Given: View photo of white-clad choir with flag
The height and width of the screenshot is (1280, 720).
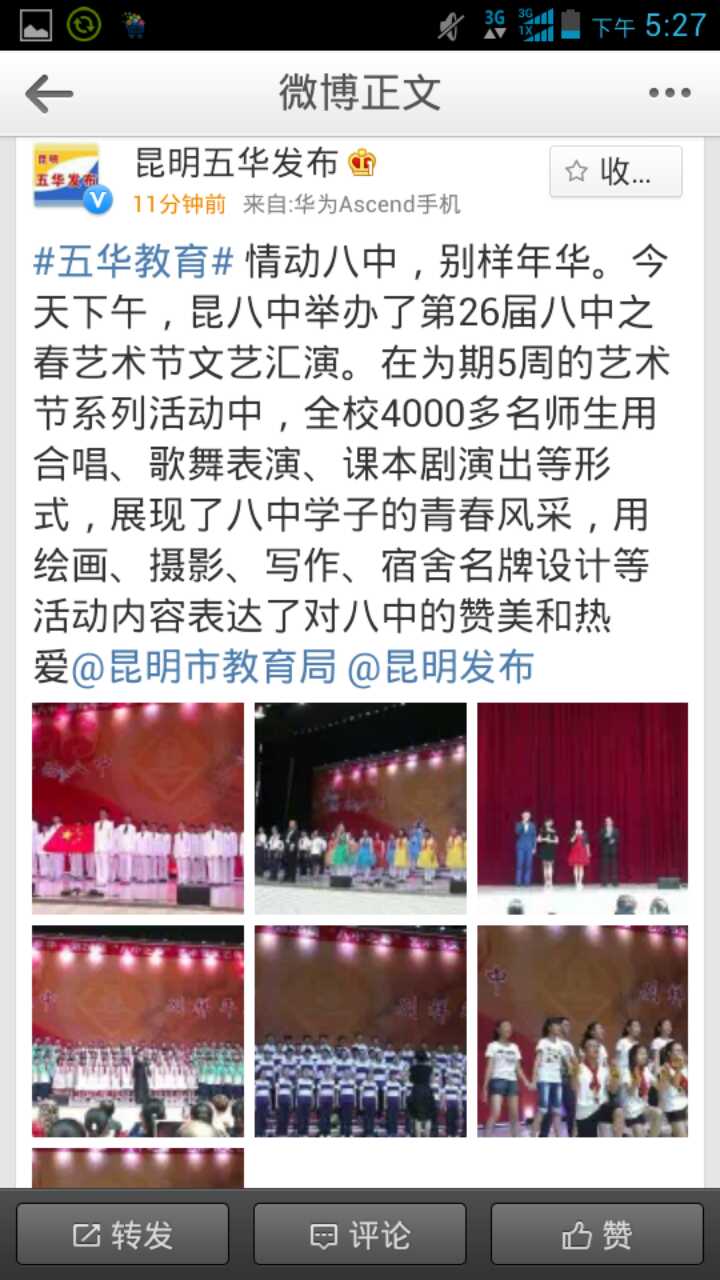Looking at the screenshot, I should [138, 808].
